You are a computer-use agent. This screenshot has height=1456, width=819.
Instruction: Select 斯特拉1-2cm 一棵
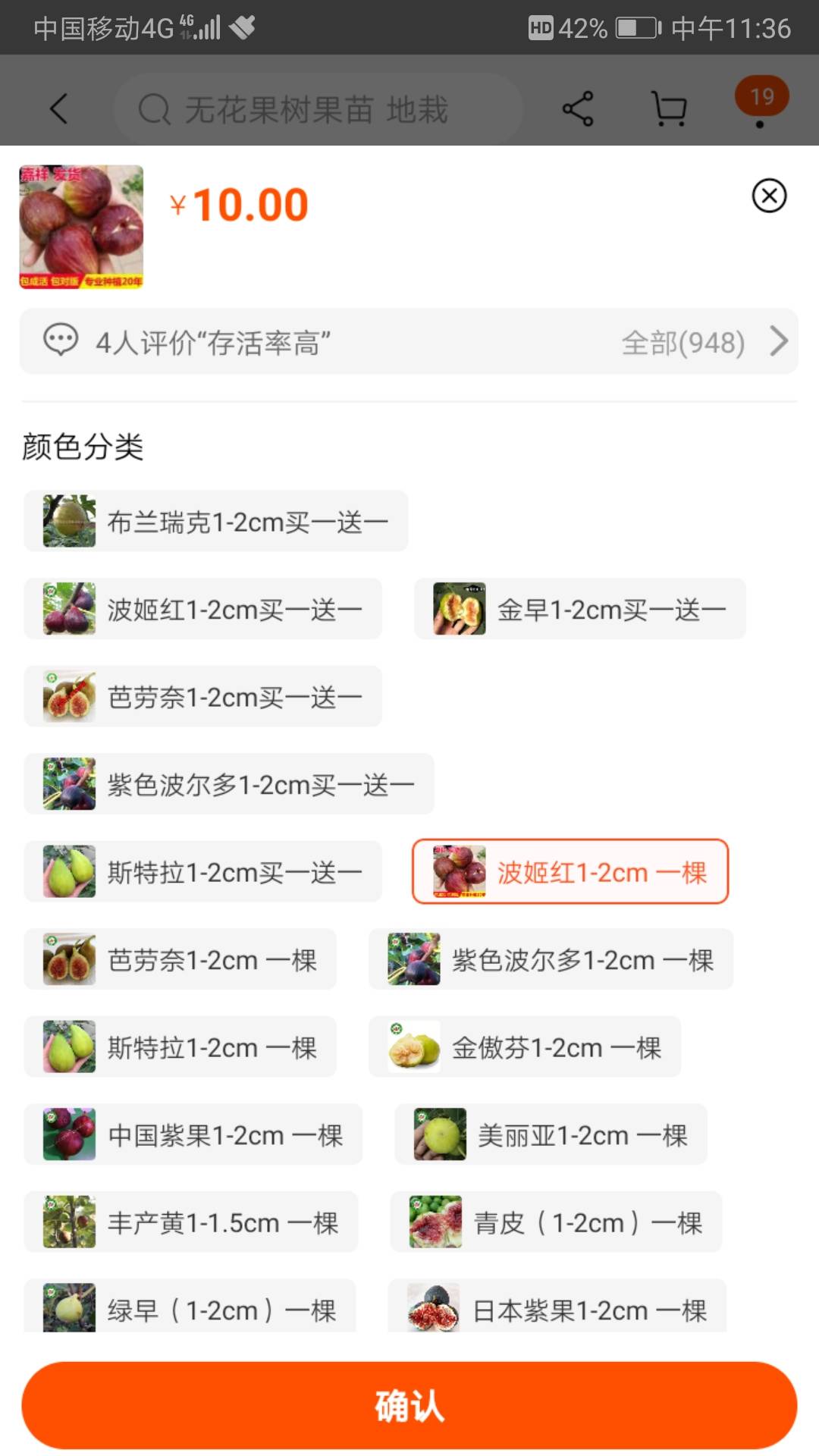click(180, 1046)
